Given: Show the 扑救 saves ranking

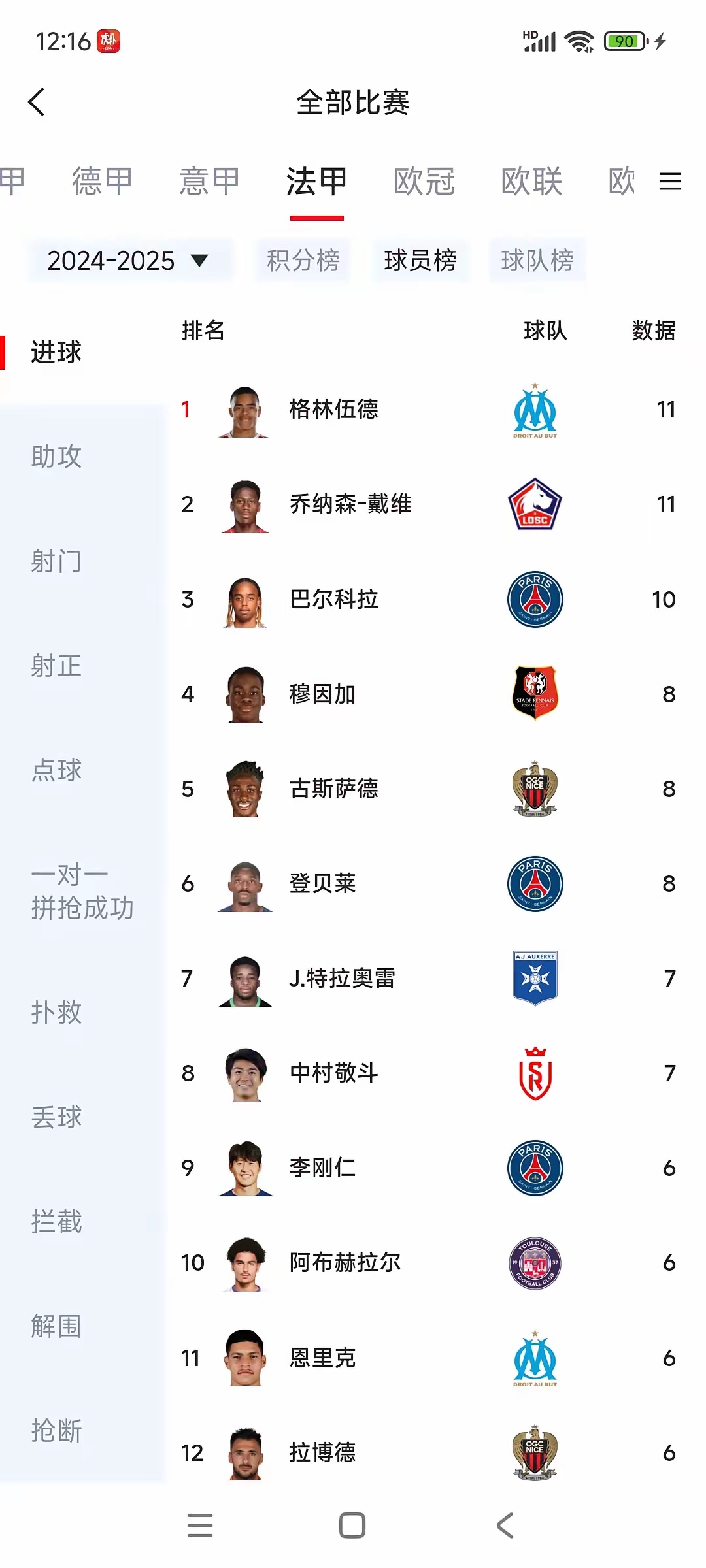Looking at the screenshot, I should pos(56,1013).
